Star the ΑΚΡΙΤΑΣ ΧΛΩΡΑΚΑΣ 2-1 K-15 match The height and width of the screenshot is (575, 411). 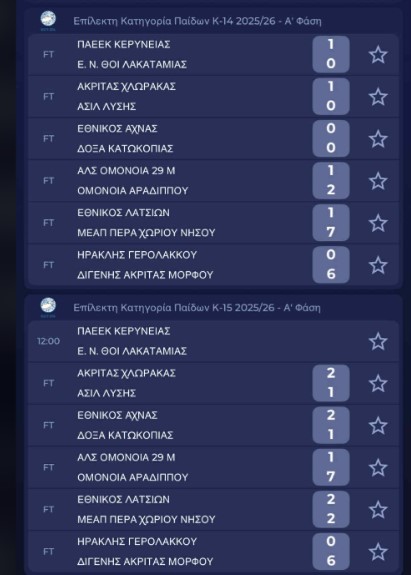tap(378, 383)
